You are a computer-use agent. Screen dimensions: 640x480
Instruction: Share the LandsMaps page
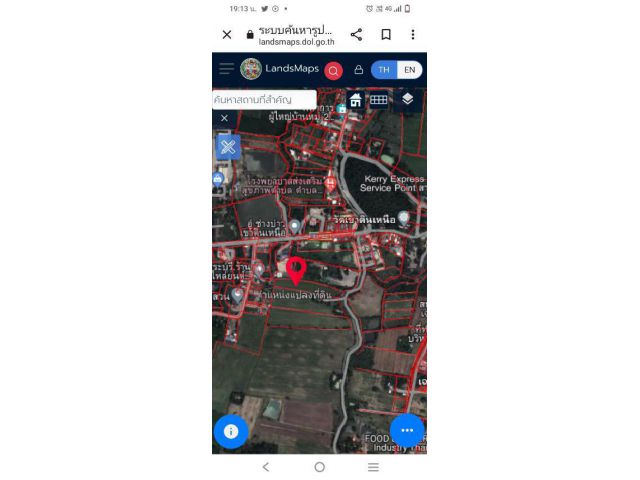356,34
